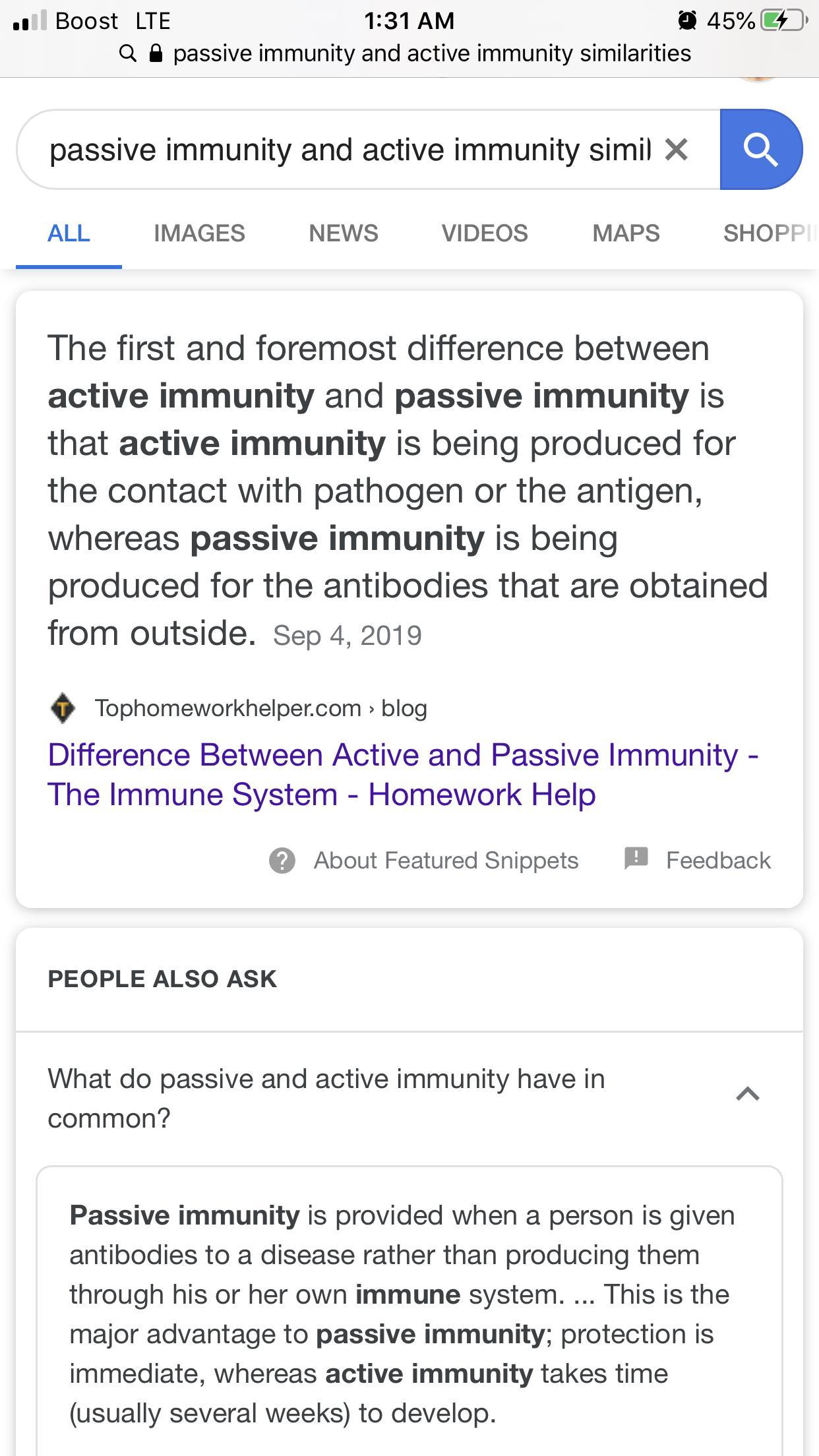
Task: Select the All results tab
Action: tap(69, 233)
